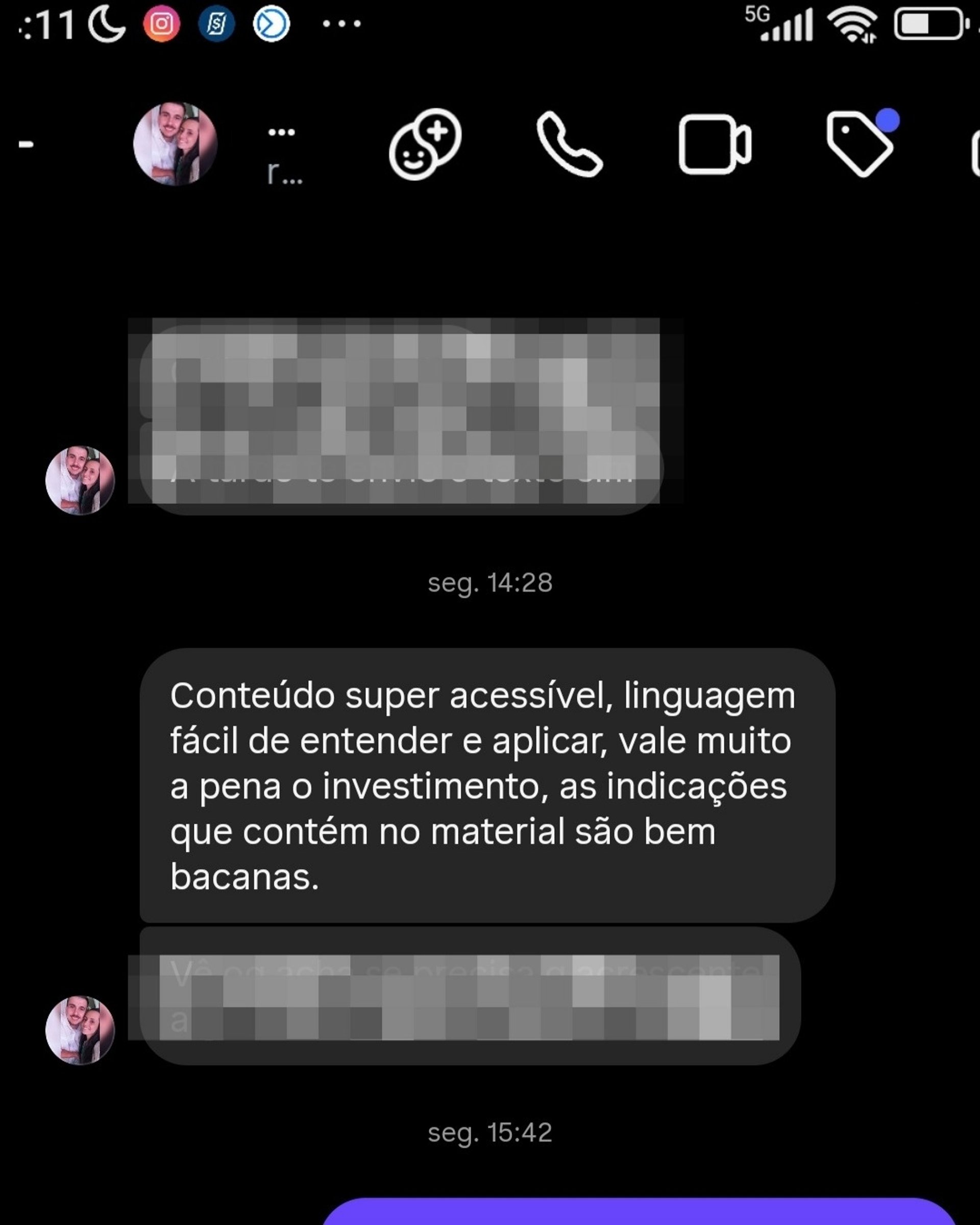The height and width of the screenshot is (1225, 980).
Task: Start a video call
Action: click(x=715, y=144)
